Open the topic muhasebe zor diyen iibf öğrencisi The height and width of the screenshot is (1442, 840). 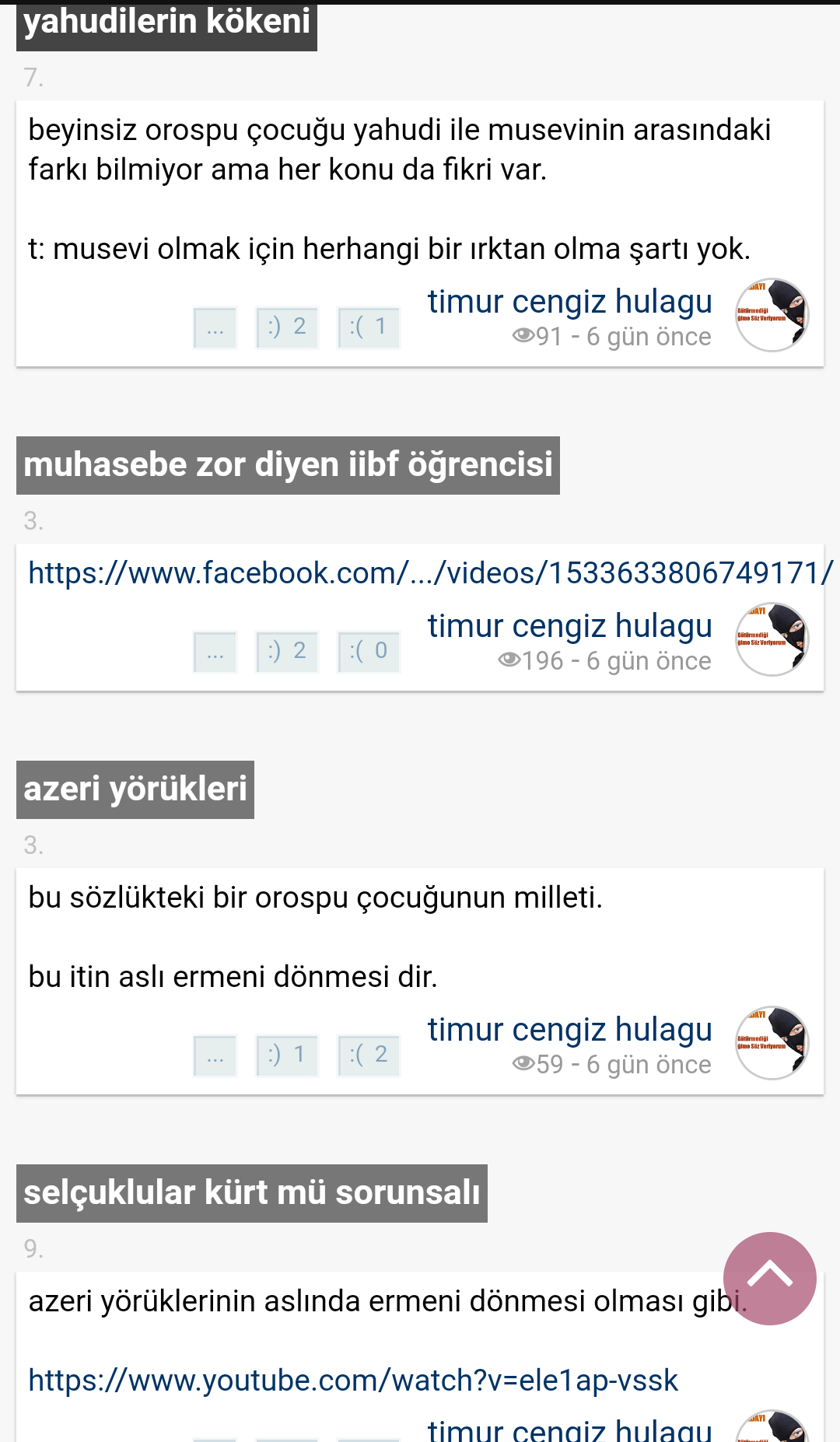tap(288, 465)
